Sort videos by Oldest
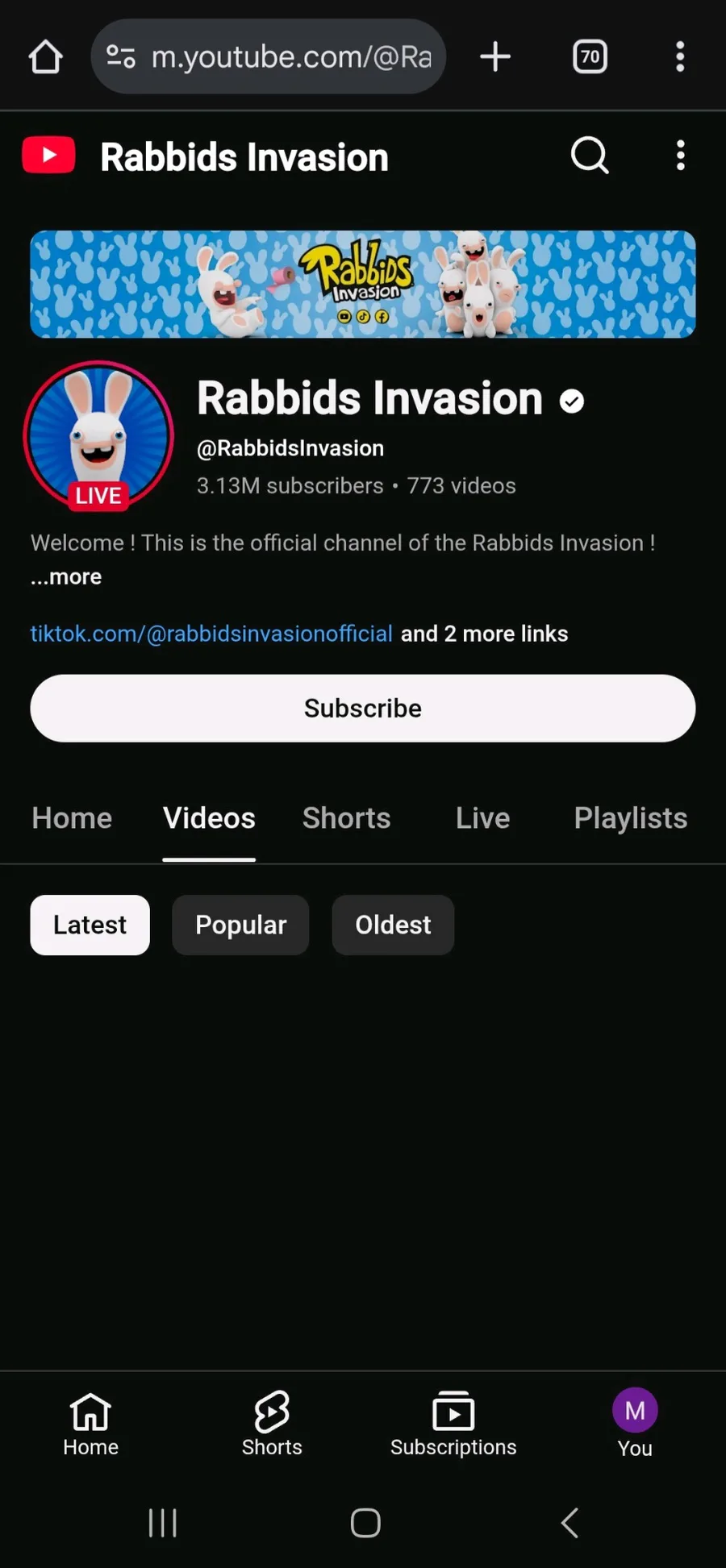Viewport: 726px width, 1568px height. [x=393, y=925]
